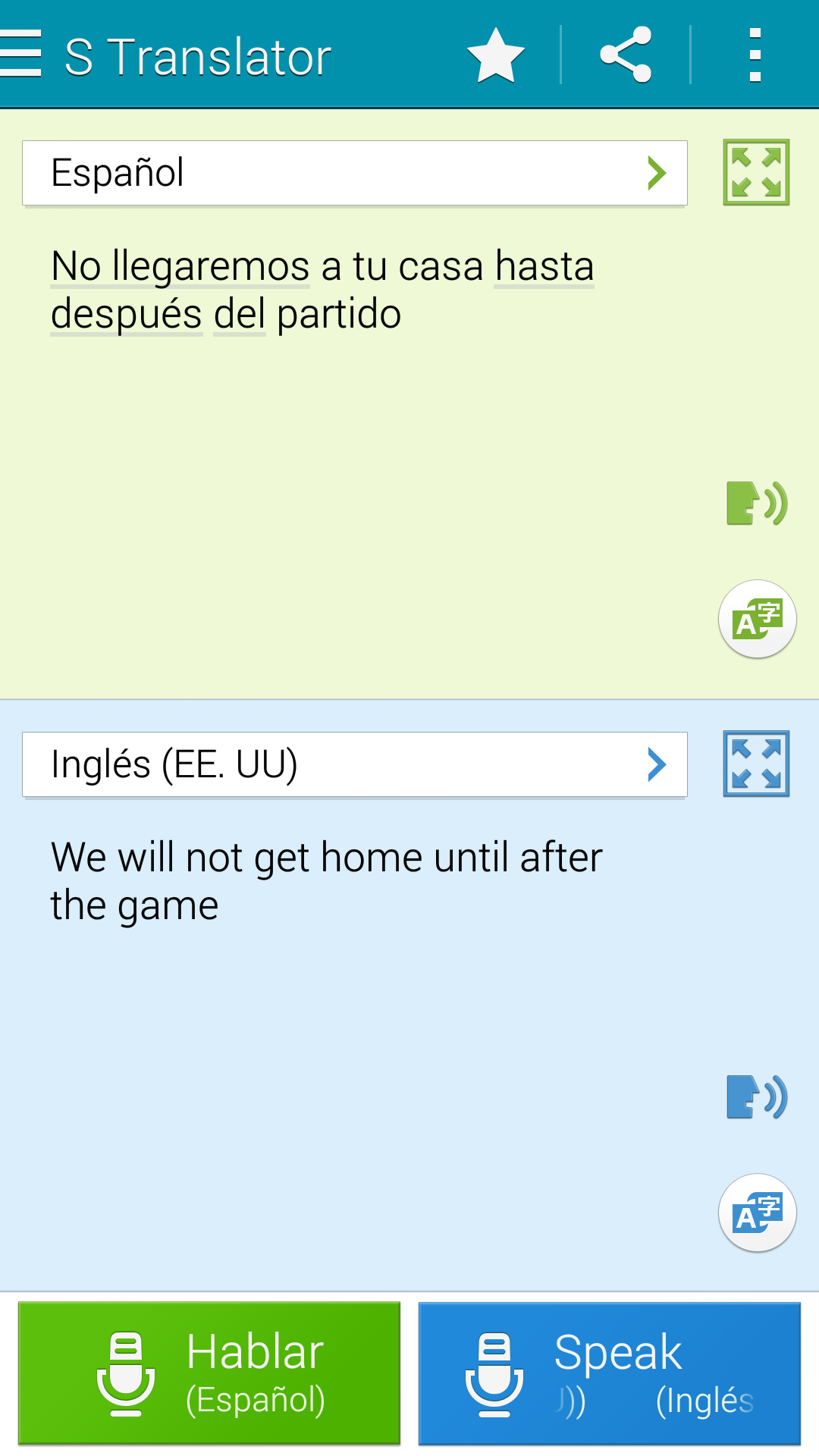
Task: Tap Speak to talk in English
Action: tap(609, 1373)
